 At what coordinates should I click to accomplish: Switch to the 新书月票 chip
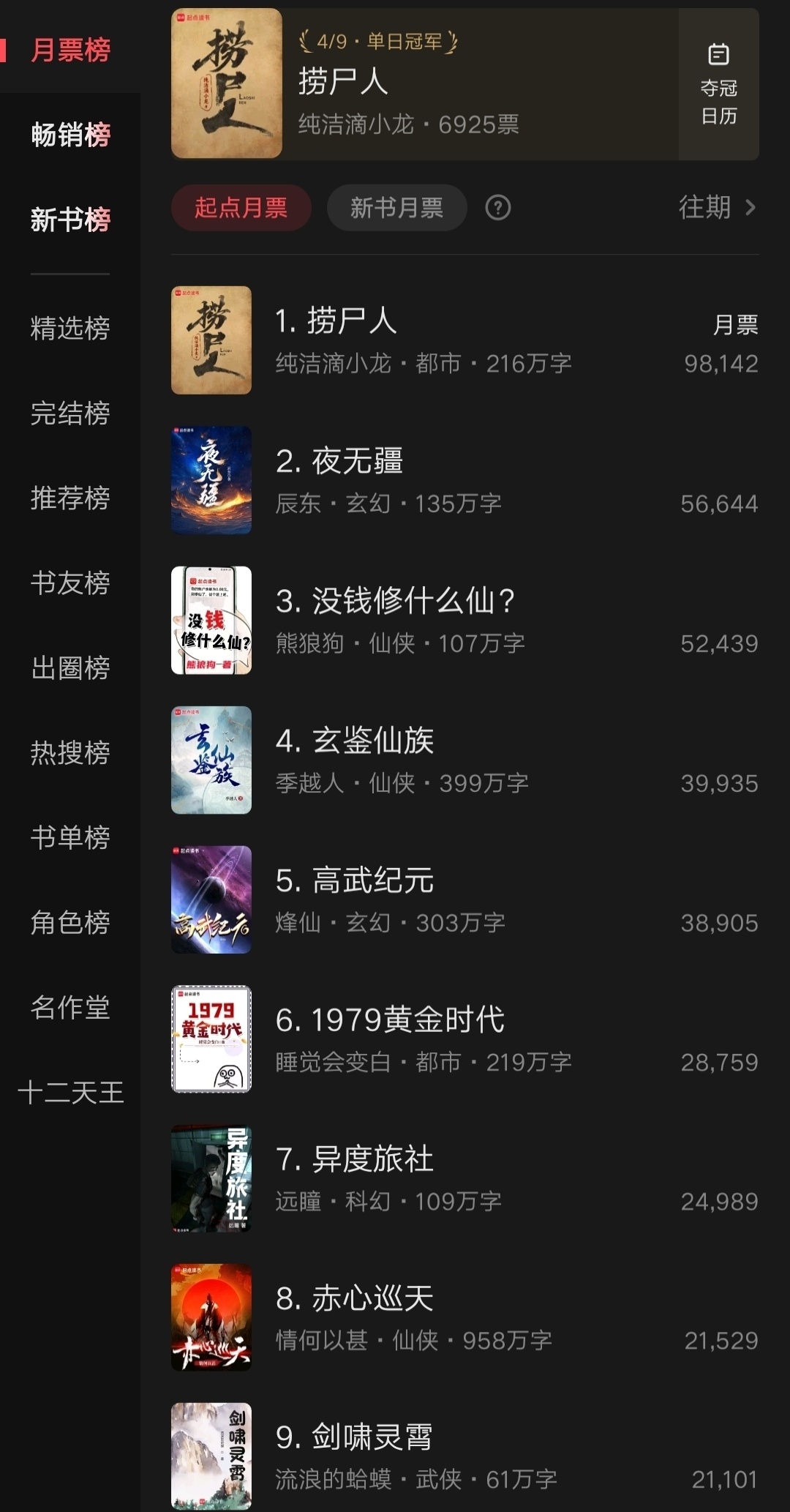[x=396, y=208]
